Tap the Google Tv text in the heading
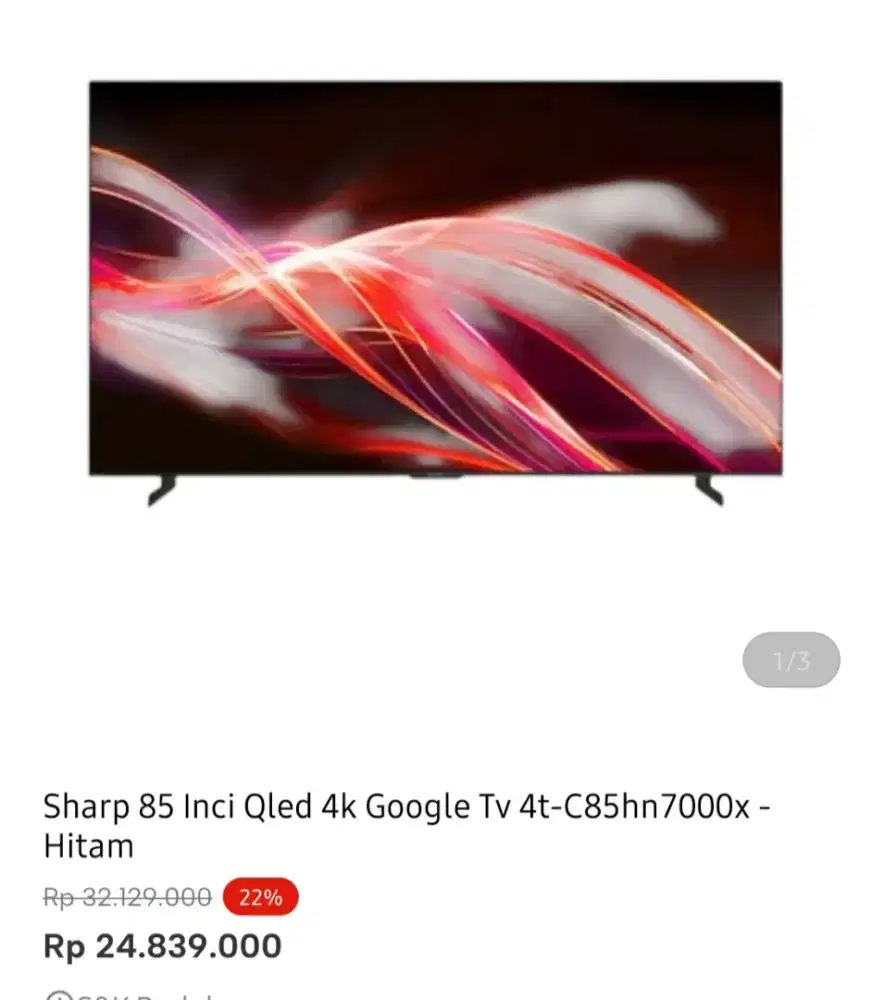 click(445, 806)
